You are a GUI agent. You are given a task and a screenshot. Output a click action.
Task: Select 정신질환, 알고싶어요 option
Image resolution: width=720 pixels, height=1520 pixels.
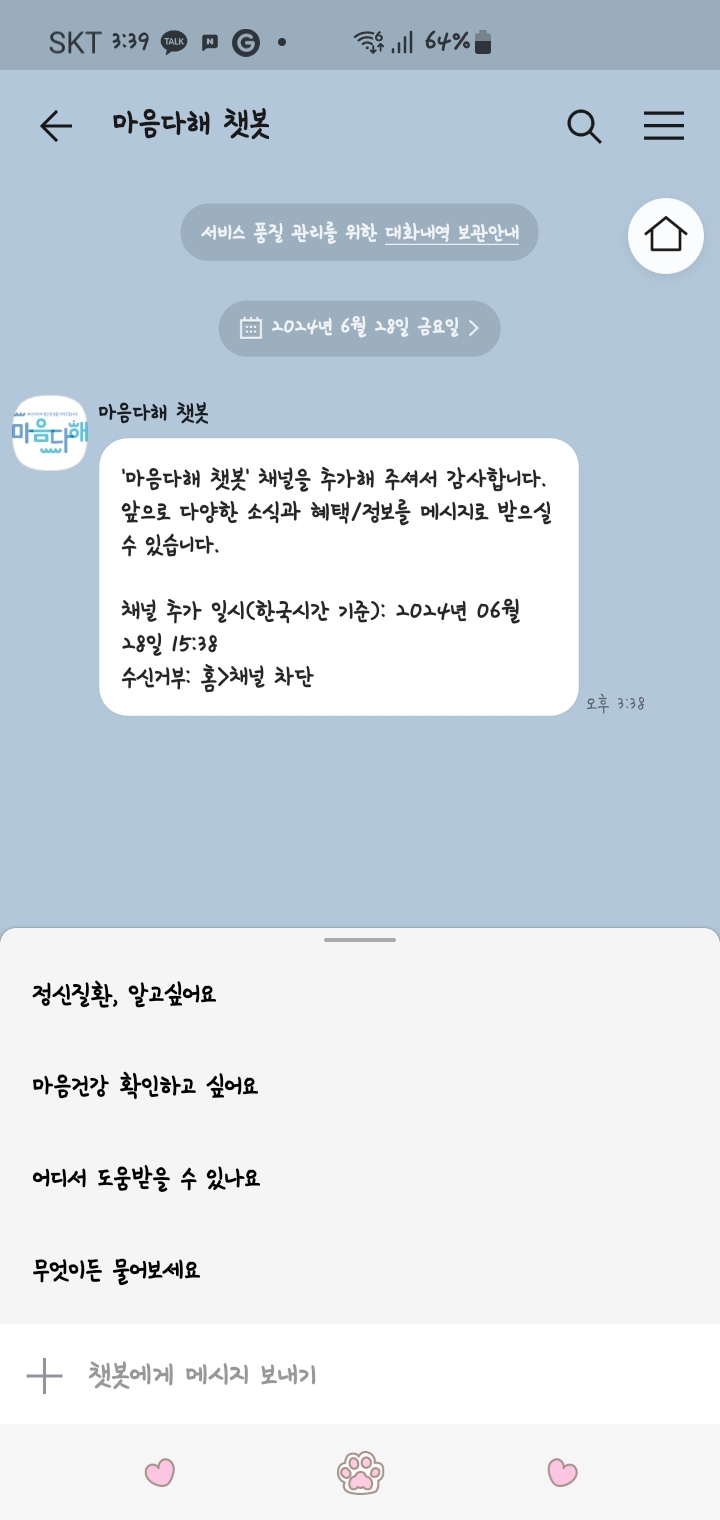coord(124,995)
